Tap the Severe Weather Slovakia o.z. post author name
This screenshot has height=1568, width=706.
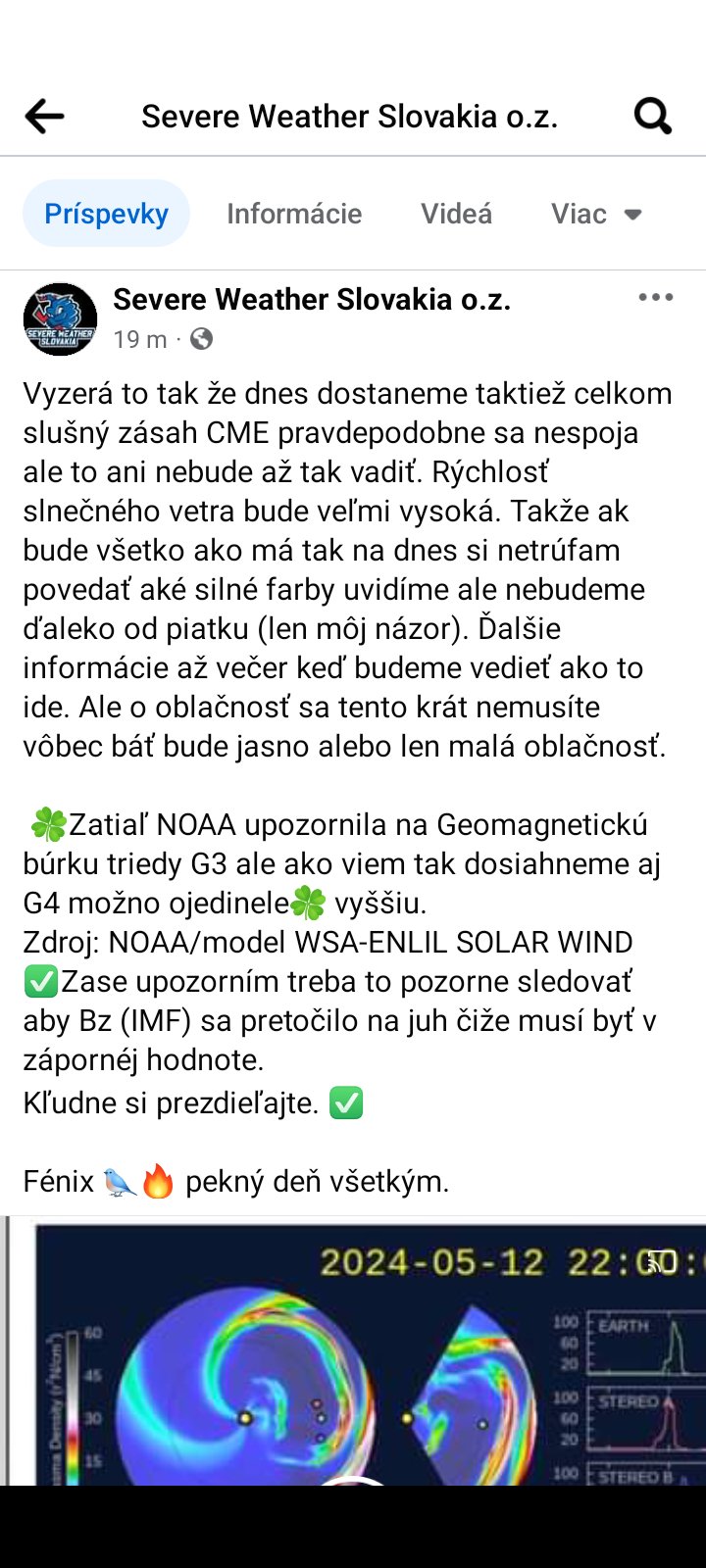click(312, 299)
